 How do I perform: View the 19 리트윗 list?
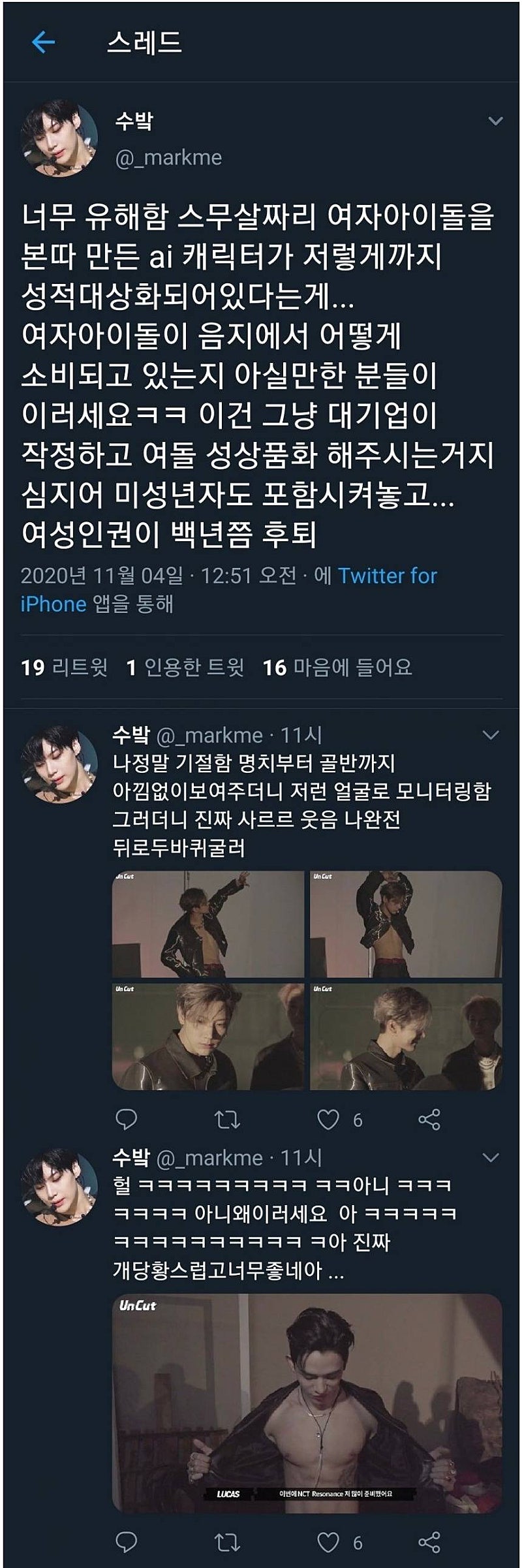tap(64, 667)
